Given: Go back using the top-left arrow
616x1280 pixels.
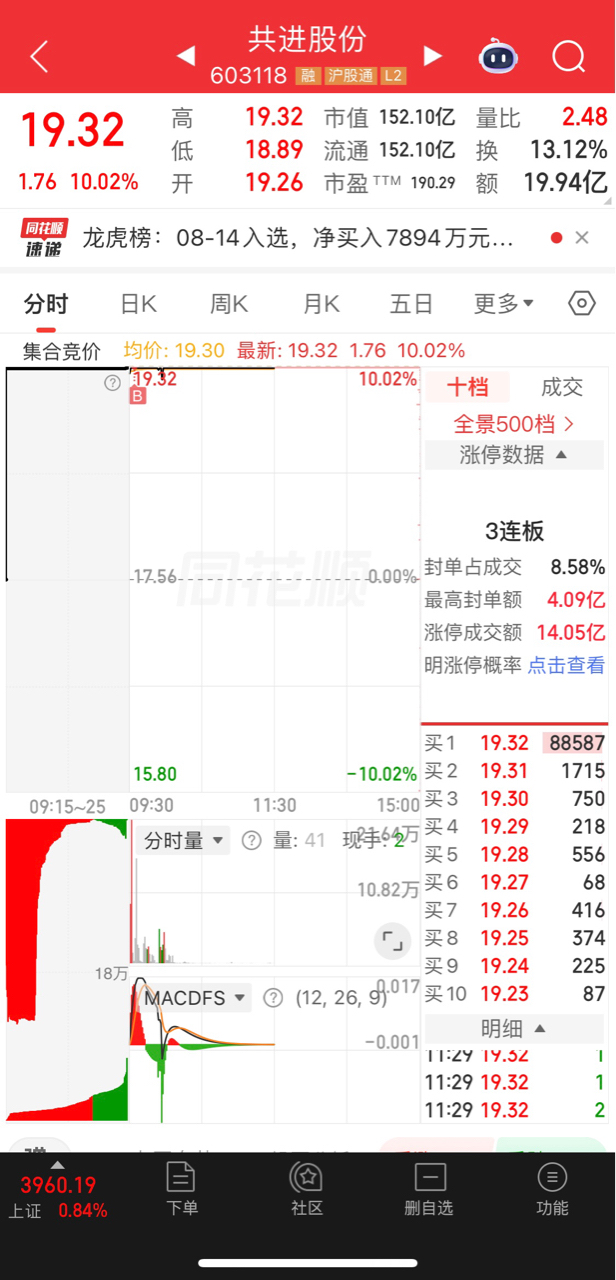Looking at the screenshot, I should pos(38,56).
